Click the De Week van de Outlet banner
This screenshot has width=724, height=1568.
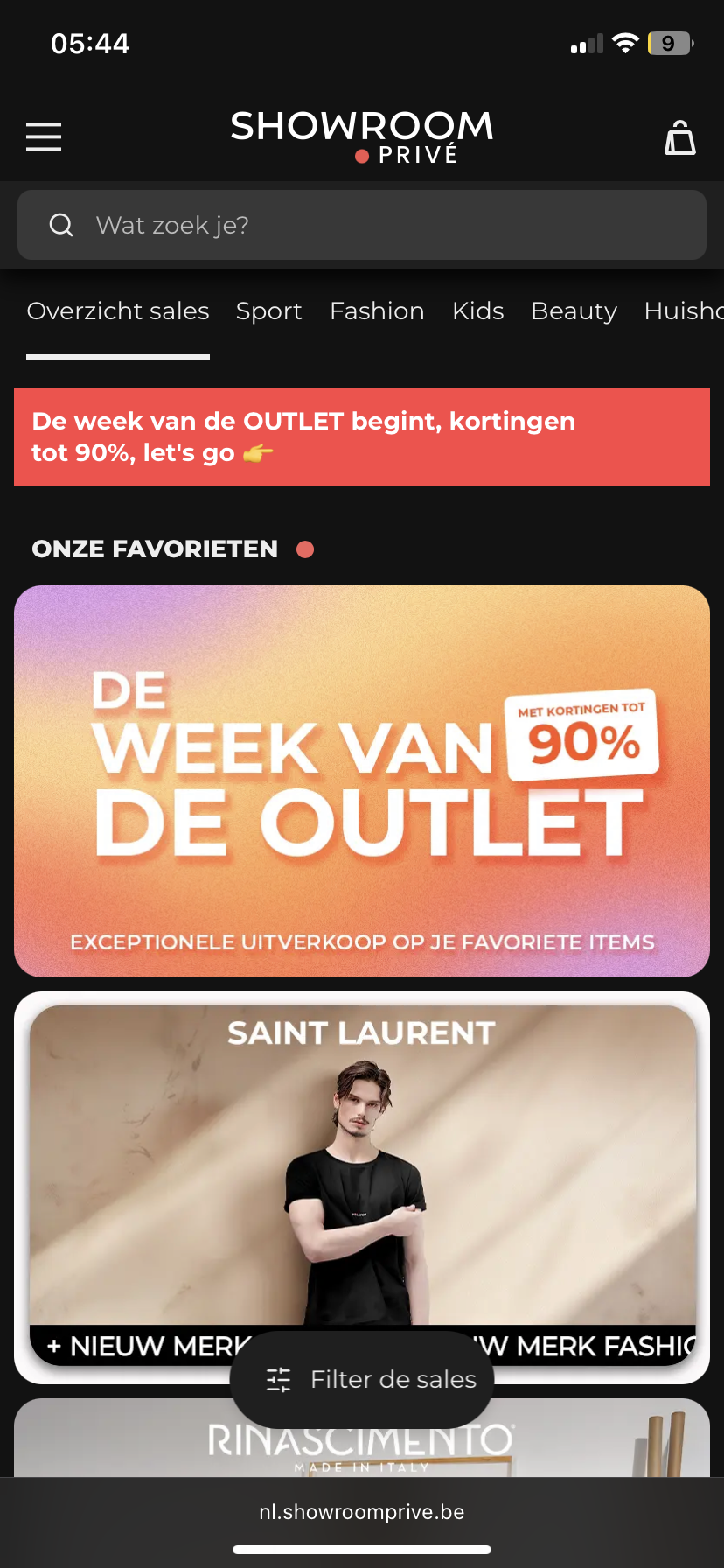pyautogui.click(x=362, y=781)
